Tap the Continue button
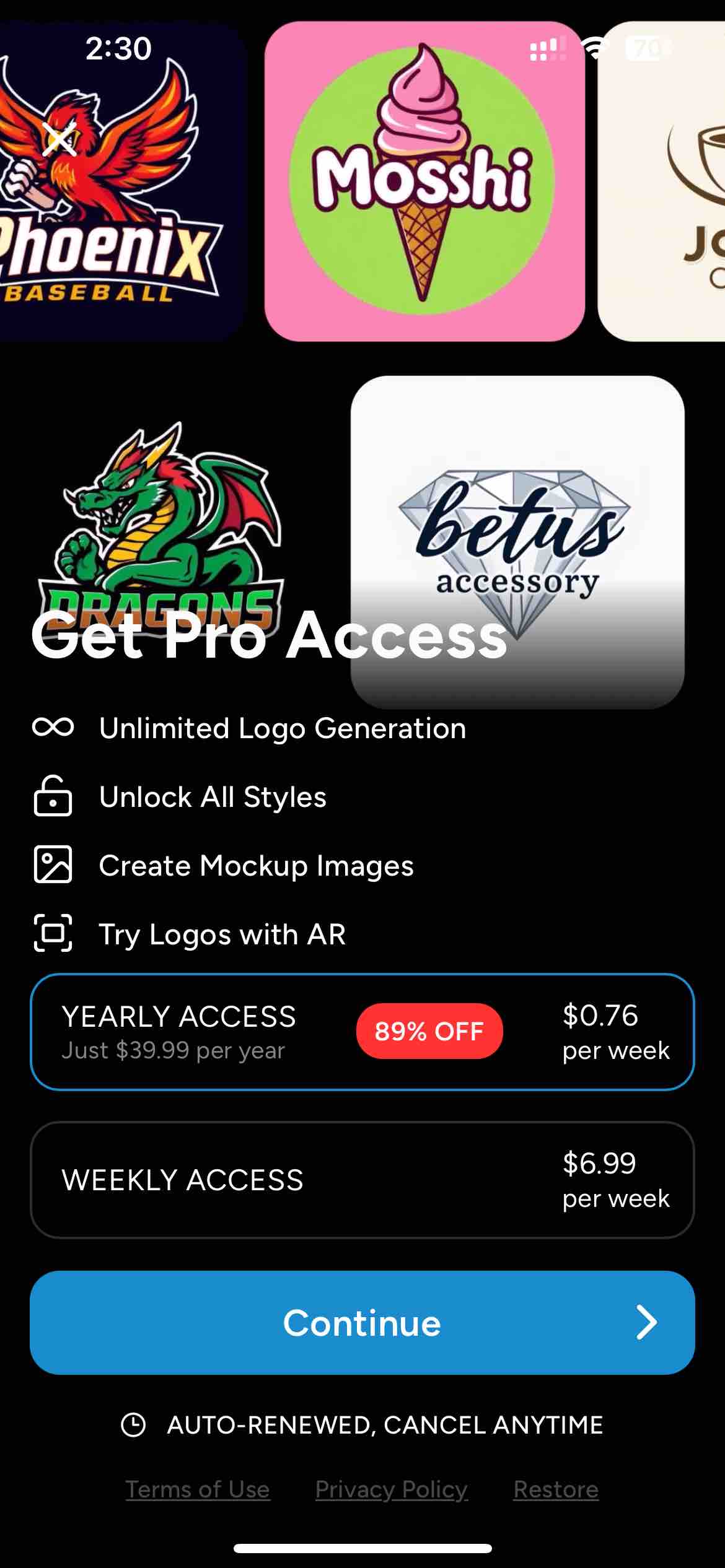The height and width of the screenshot is (1568, 725). [x=362, y=1323]
